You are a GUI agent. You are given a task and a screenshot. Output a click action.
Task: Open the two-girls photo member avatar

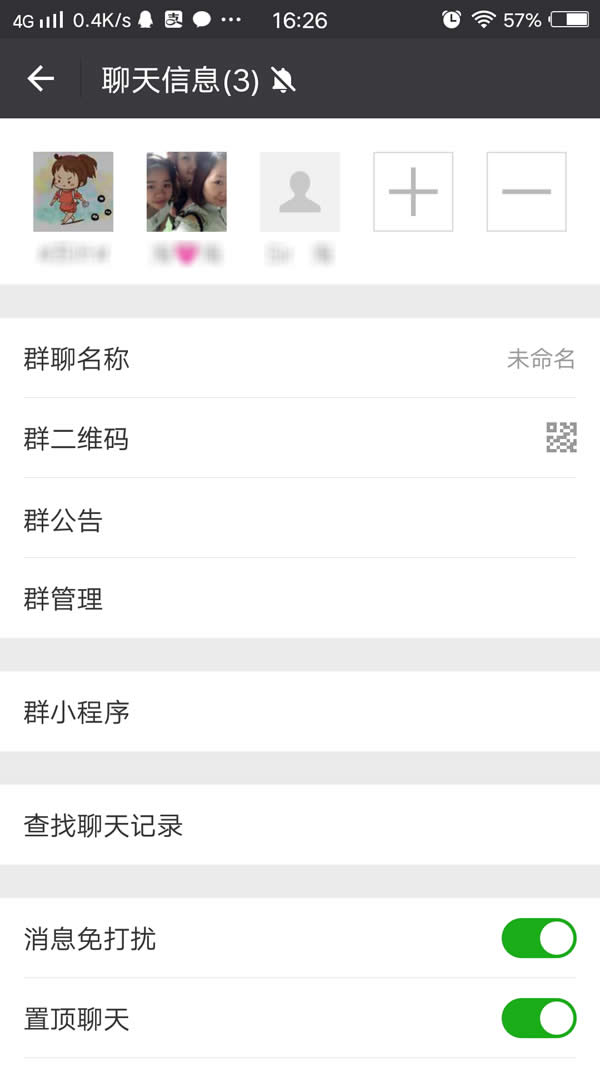186,191
